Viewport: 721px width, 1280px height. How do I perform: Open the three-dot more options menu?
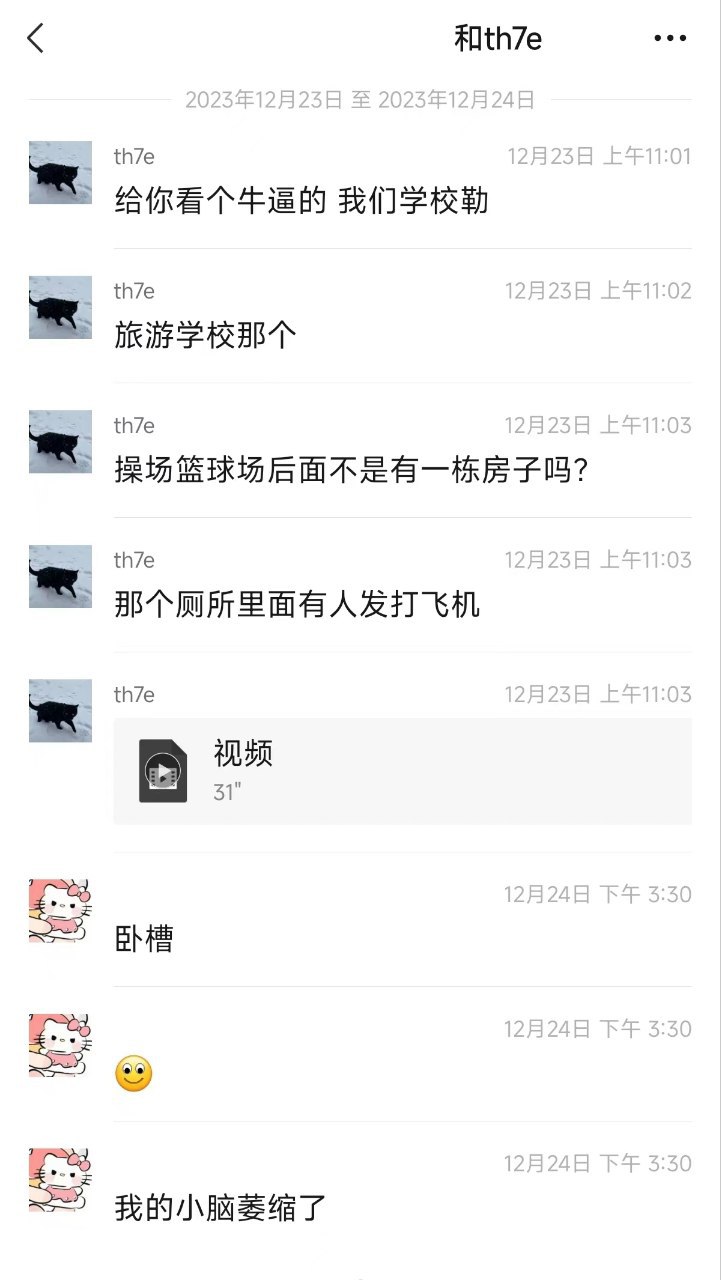[x=669, y=39]
